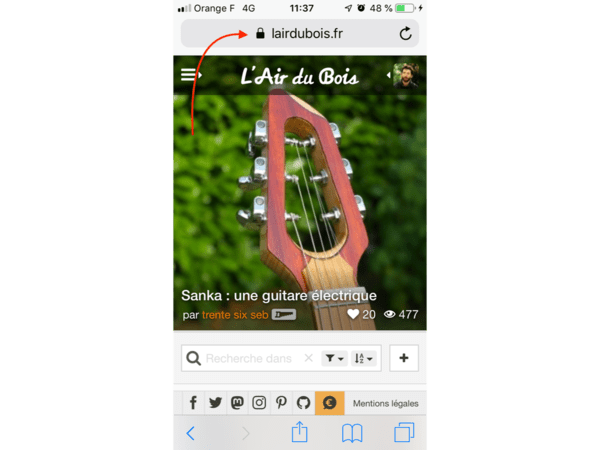Tap the plus button to add
The image size is (600, 450).
pos(403,358)
